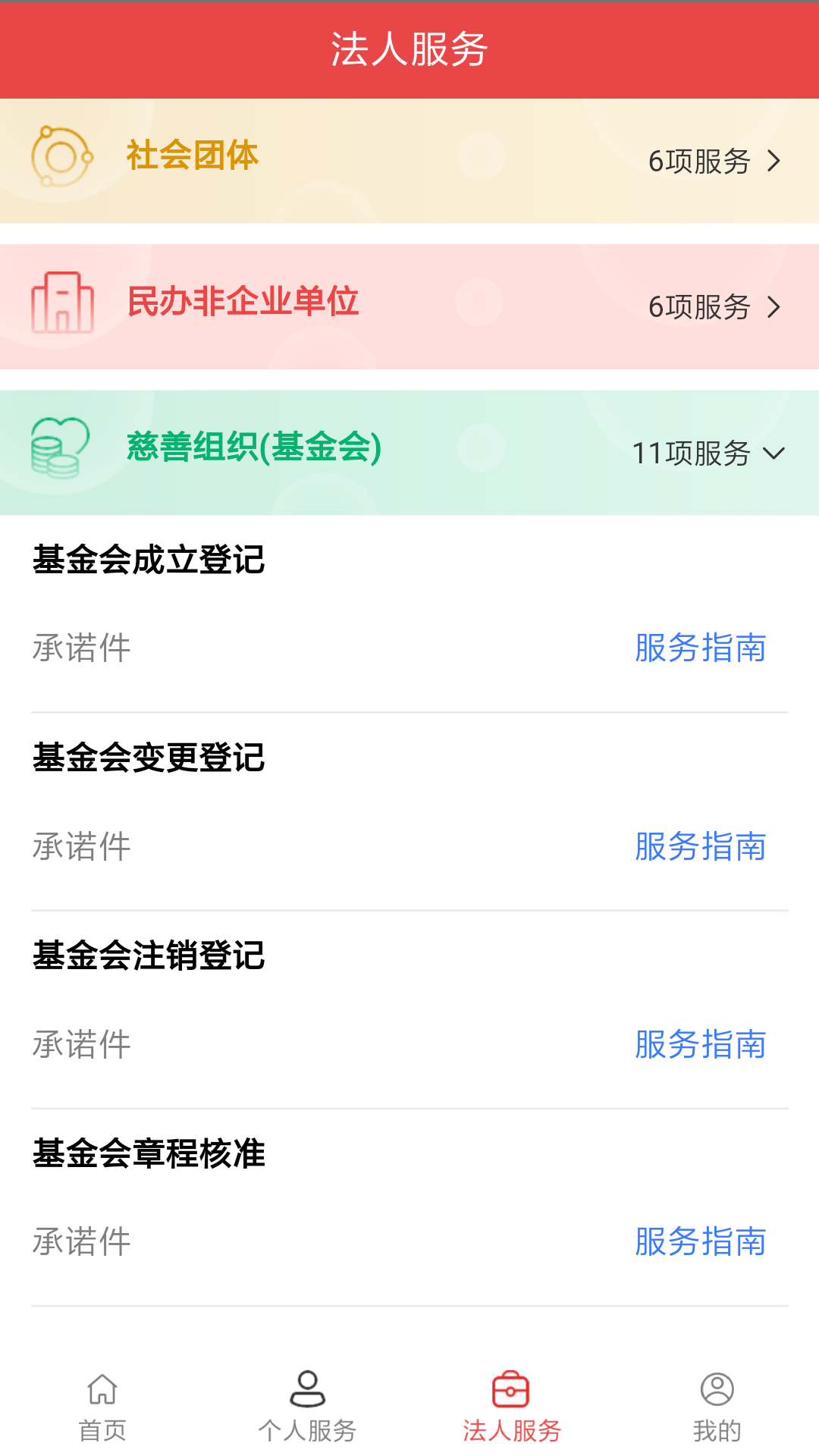Expand 民办非企业单位 with its arrow
819x1456 pixels.
pyautogui.click(x=775, y=307)
